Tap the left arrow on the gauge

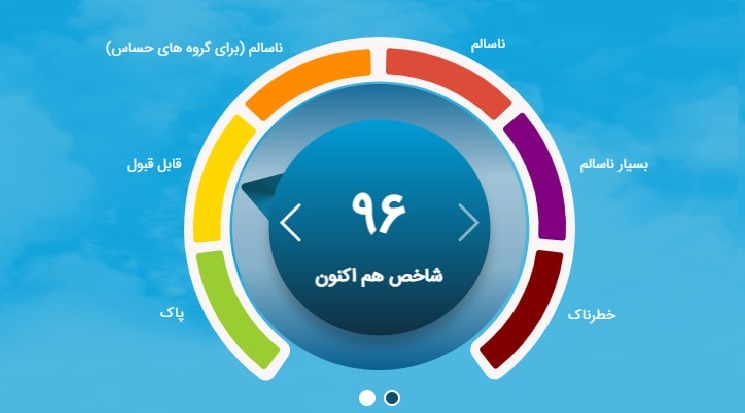[x=291, y=223]
